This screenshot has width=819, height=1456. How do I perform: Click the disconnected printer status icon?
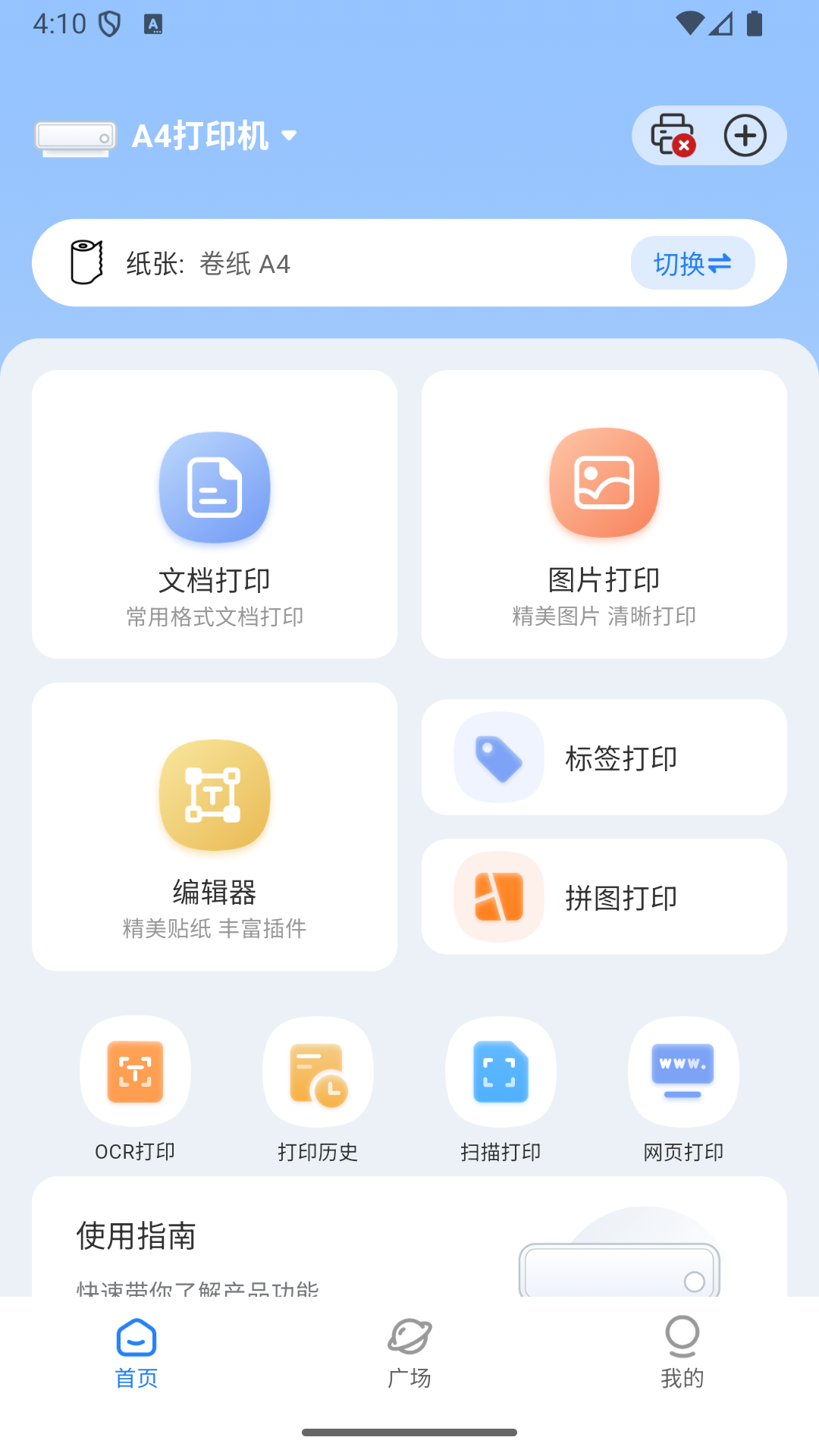(670, 135)
